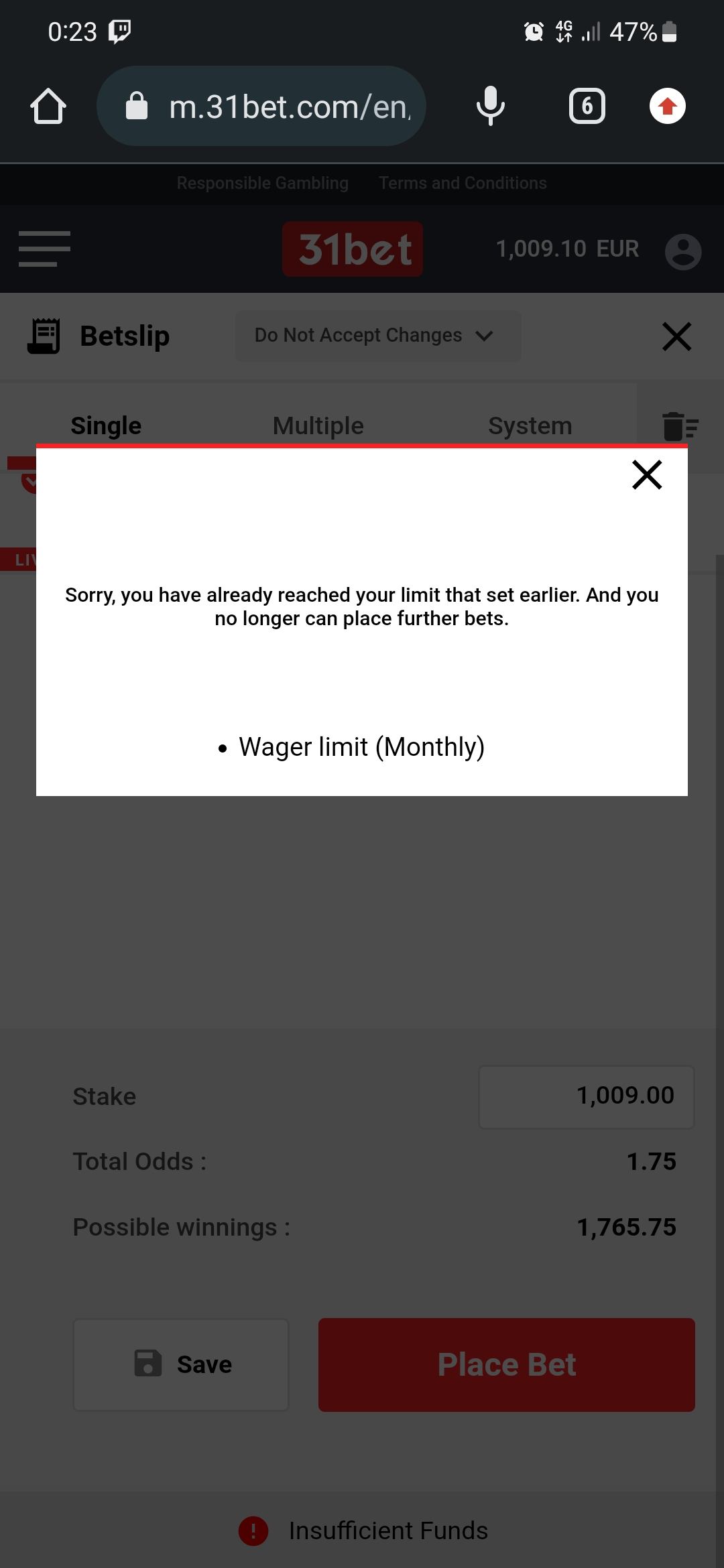Switch to the System bet tab
The image size is (724, 1568).
coord(530,426)
